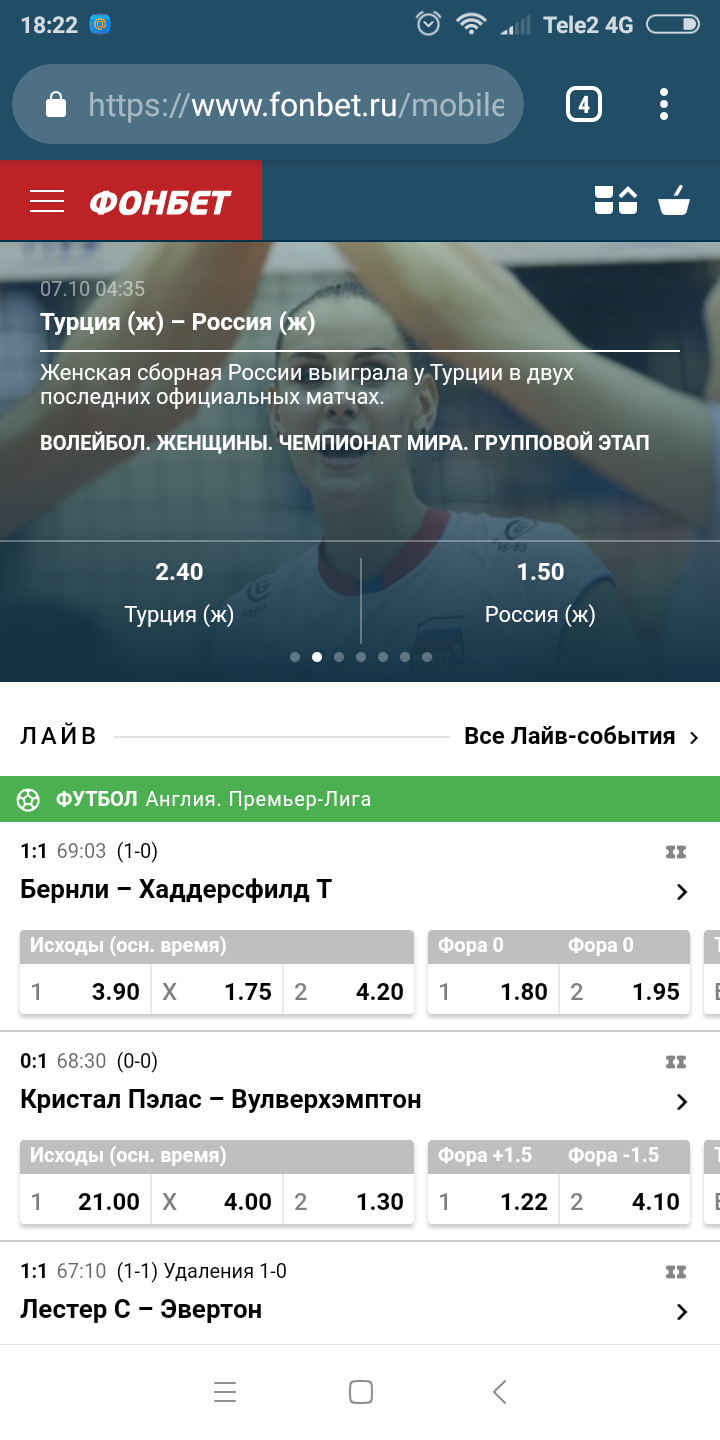This screenshot has width=720, height=1440.
Task: Open the Fonbet hamburger menu
Action: 47,201
